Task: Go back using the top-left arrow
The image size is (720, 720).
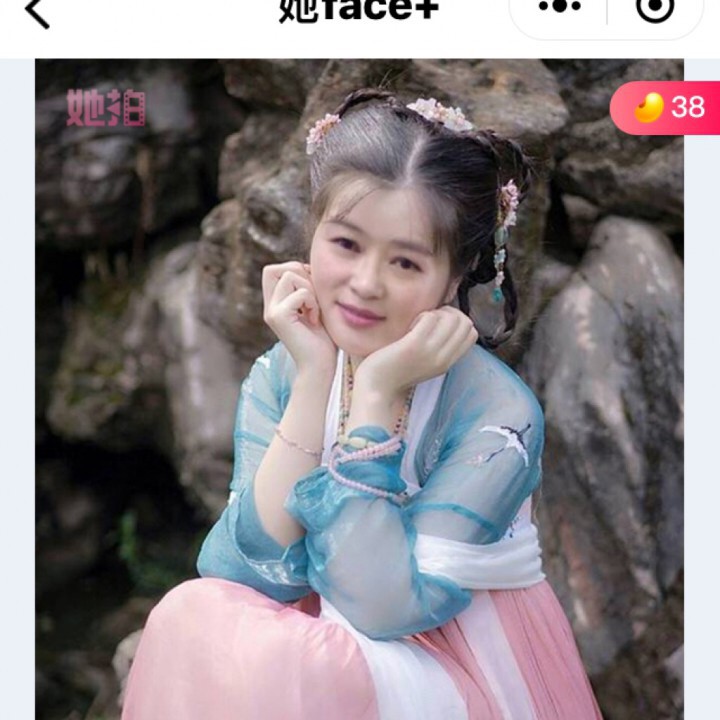Action: click(37, 12)
